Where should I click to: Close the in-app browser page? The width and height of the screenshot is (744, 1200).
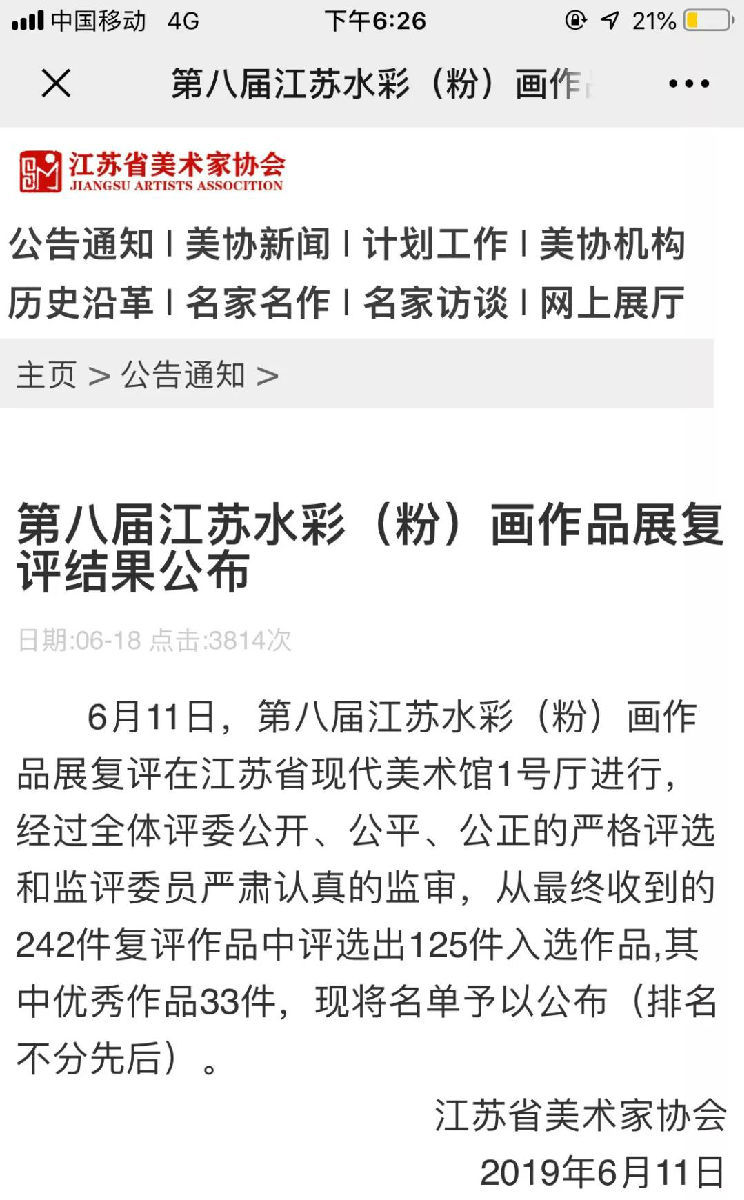tap(56, 84)
